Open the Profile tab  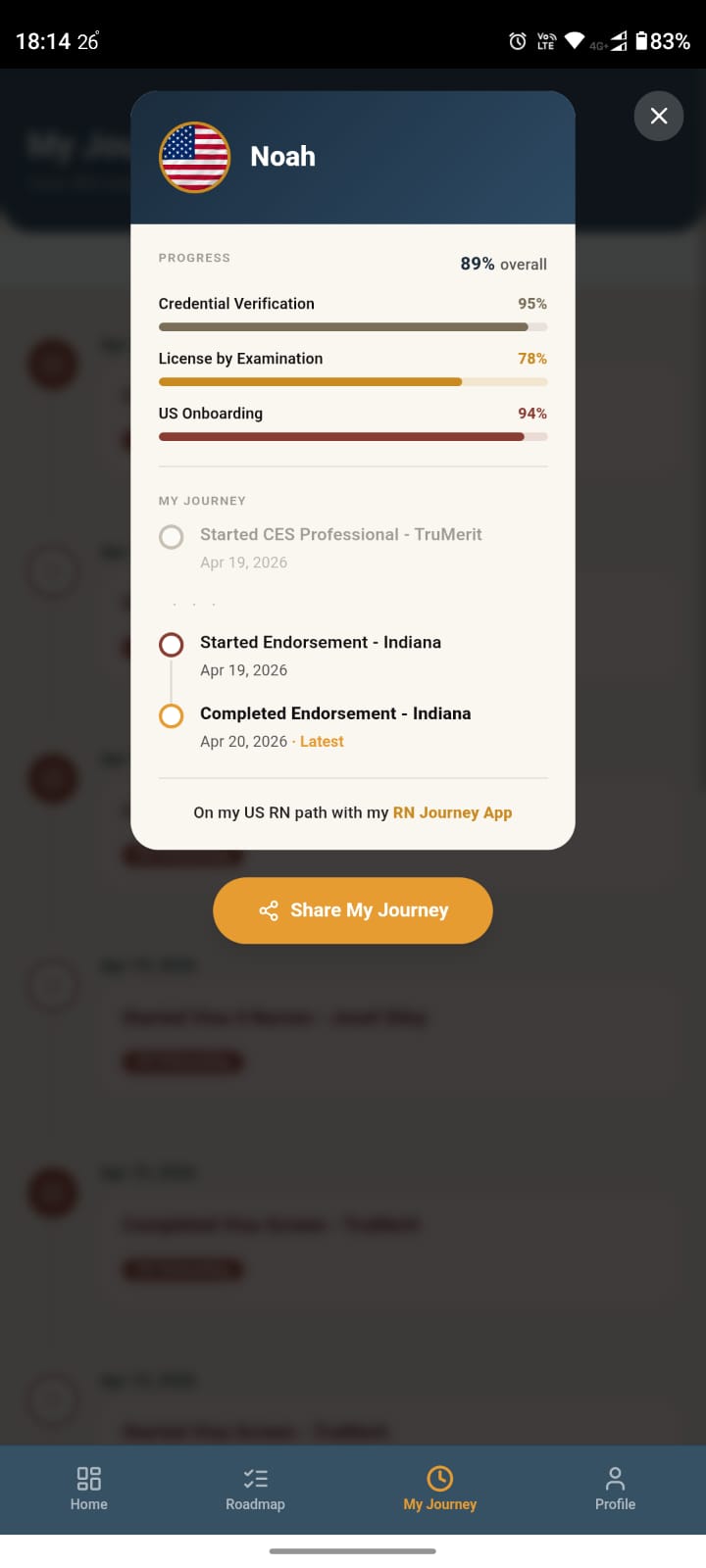[615, 1489]
